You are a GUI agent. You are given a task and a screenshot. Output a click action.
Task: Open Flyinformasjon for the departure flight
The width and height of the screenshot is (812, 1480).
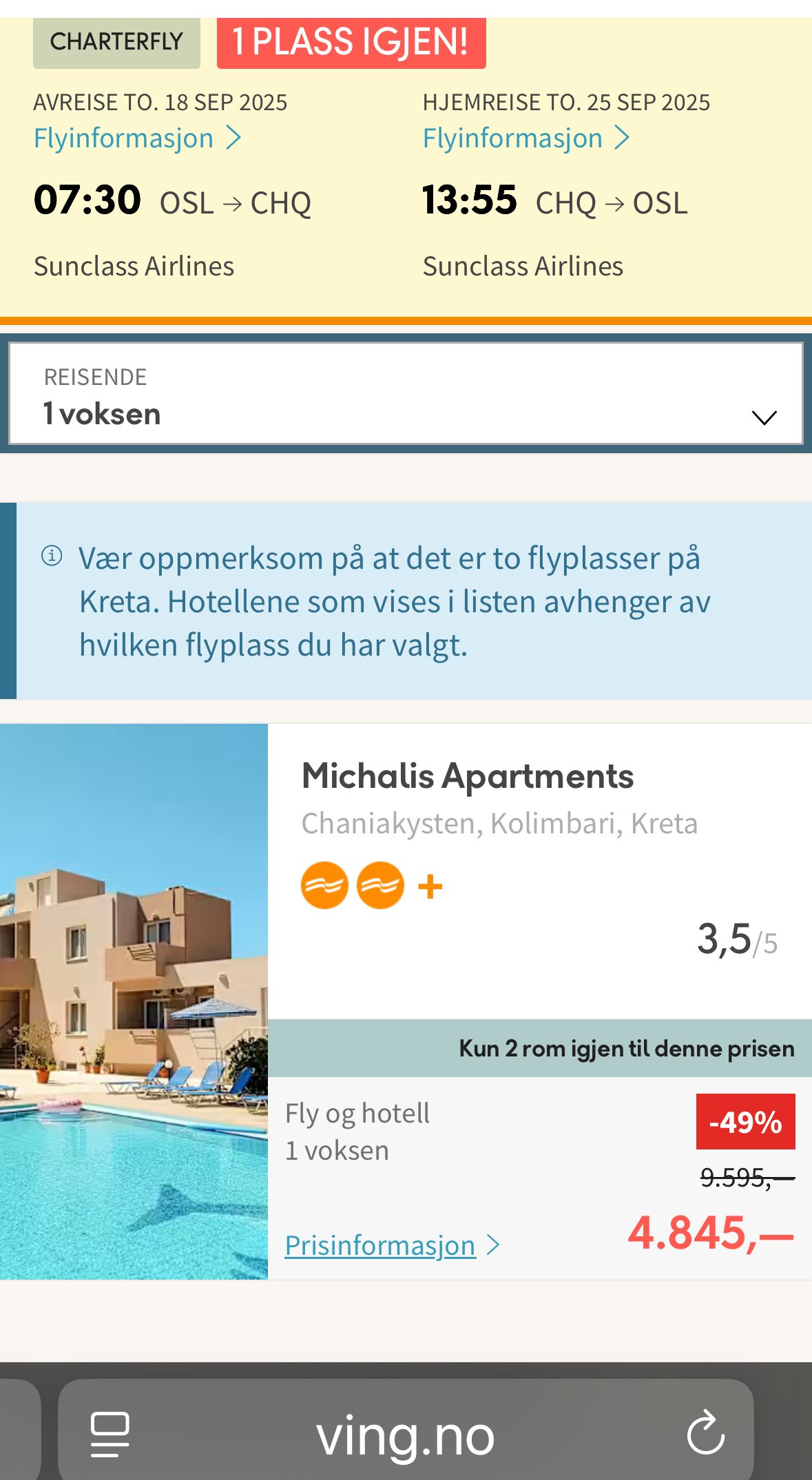(136, 138)
